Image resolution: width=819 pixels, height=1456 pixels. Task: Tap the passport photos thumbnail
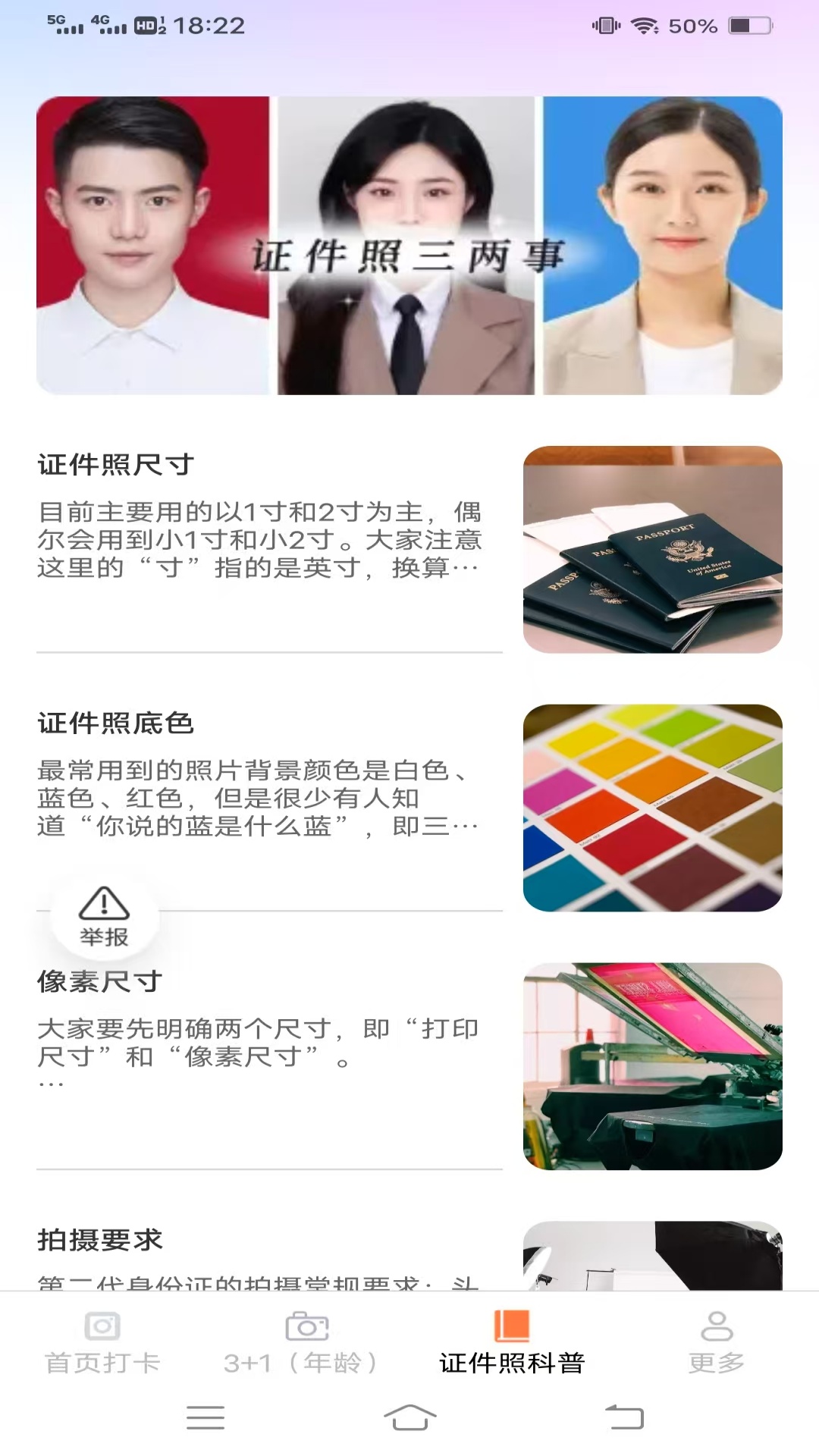652,548
